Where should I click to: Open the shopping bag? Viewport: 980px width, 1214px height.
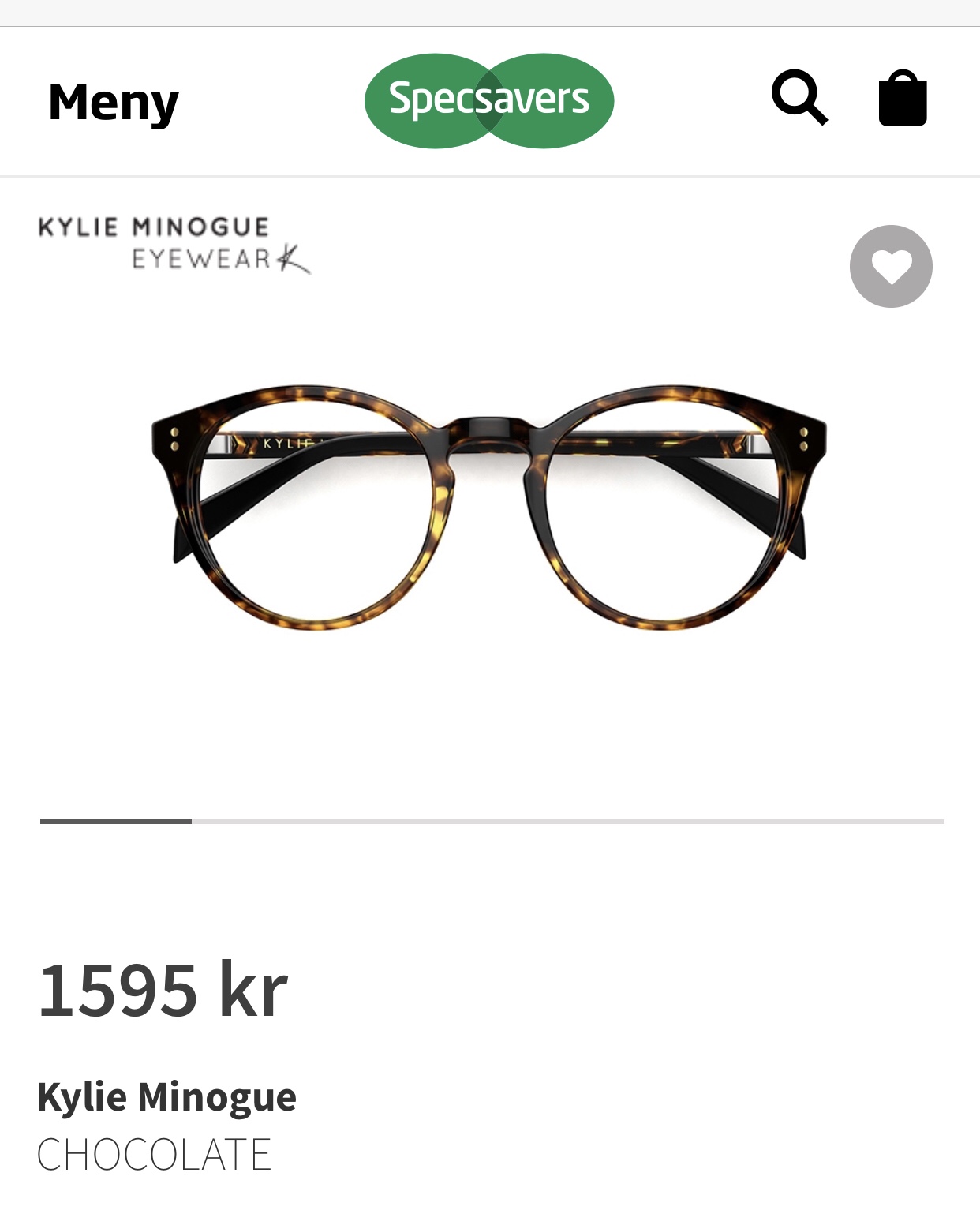[903, 99]
